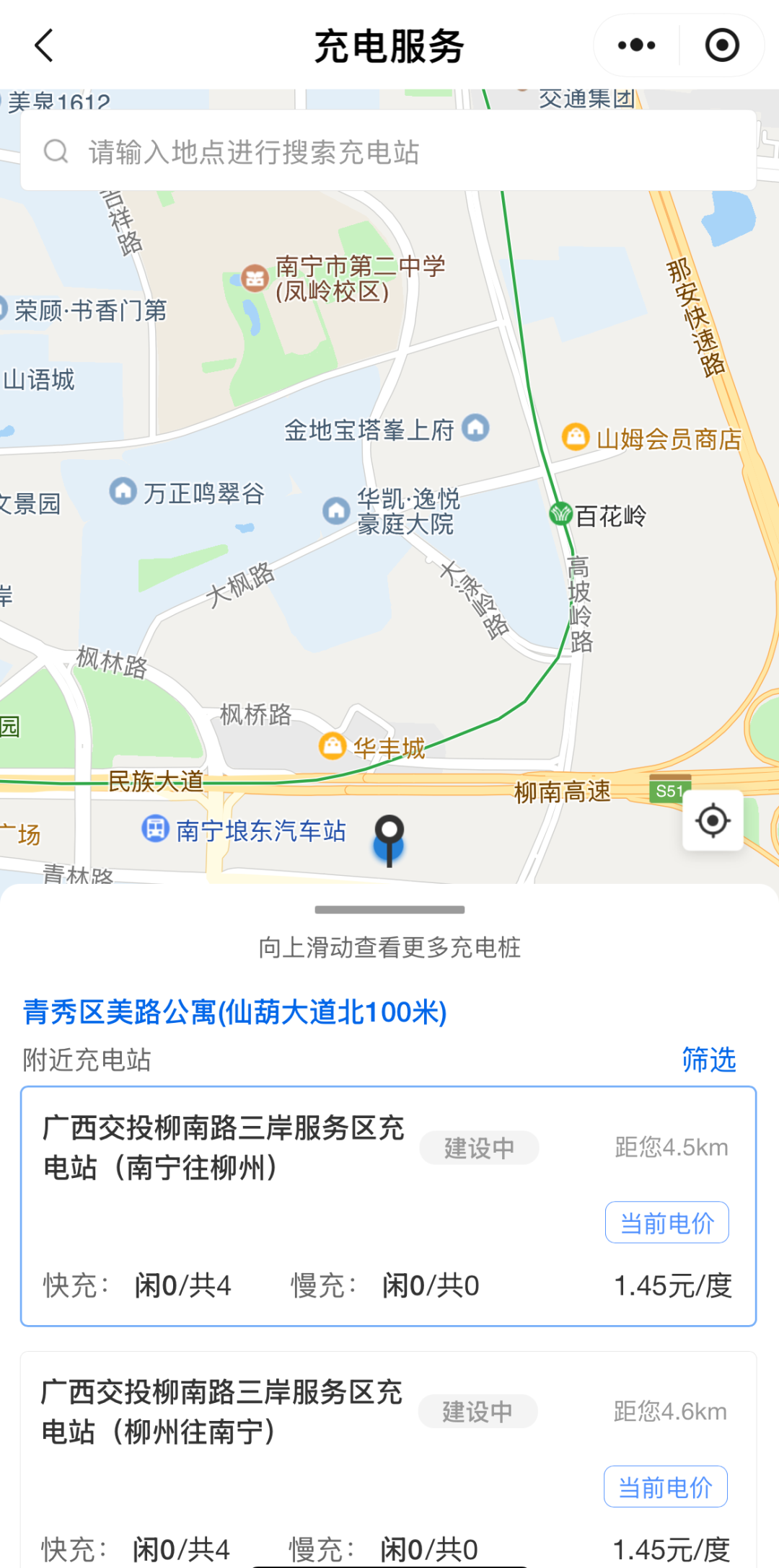Screen dimensions: 779x1568
Task: Tap the charging station search box
Action: click(x=388, y=151)
